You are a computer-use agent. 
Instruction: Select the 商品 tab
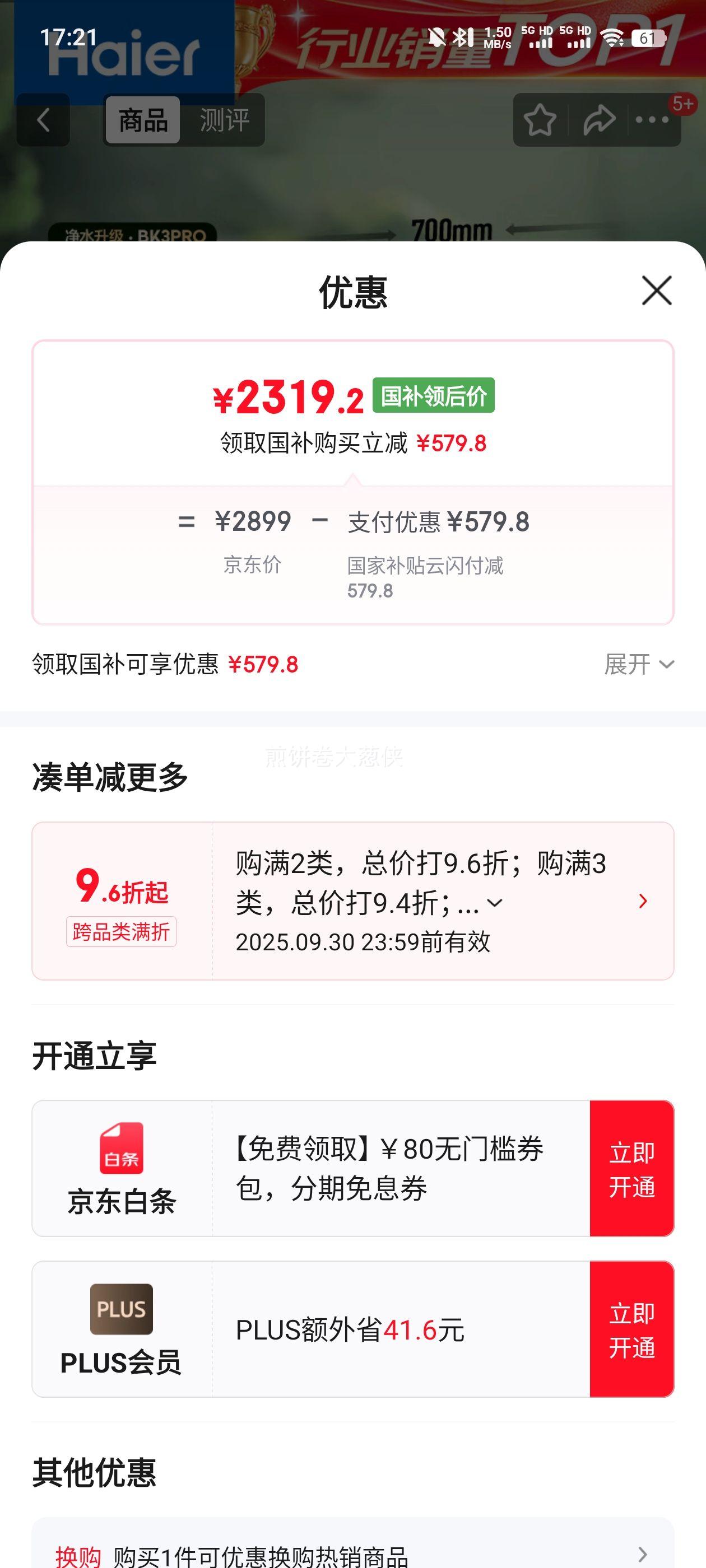[143, 120]
